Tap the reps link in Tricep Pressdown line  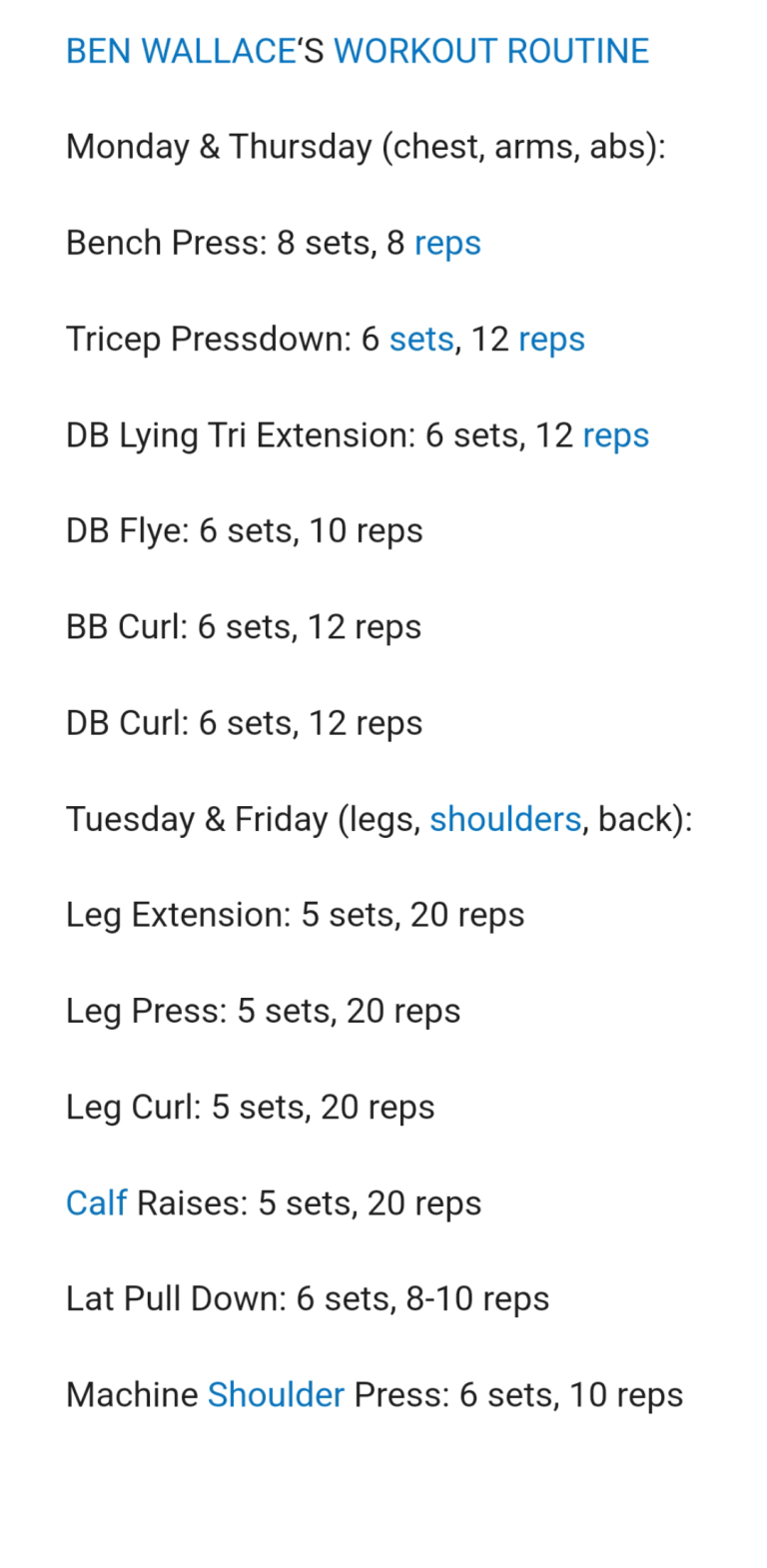(551, 341)
